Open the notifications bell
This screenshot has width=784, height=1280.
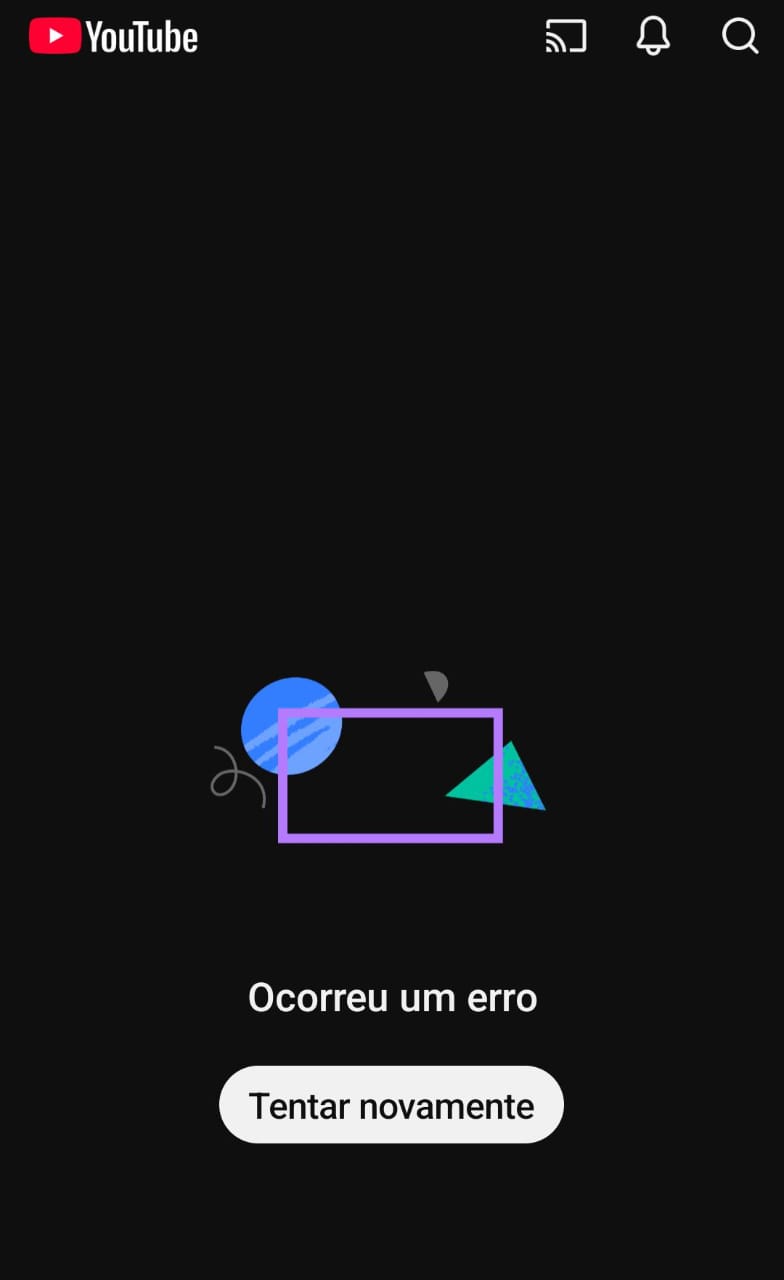click(653, 37)
